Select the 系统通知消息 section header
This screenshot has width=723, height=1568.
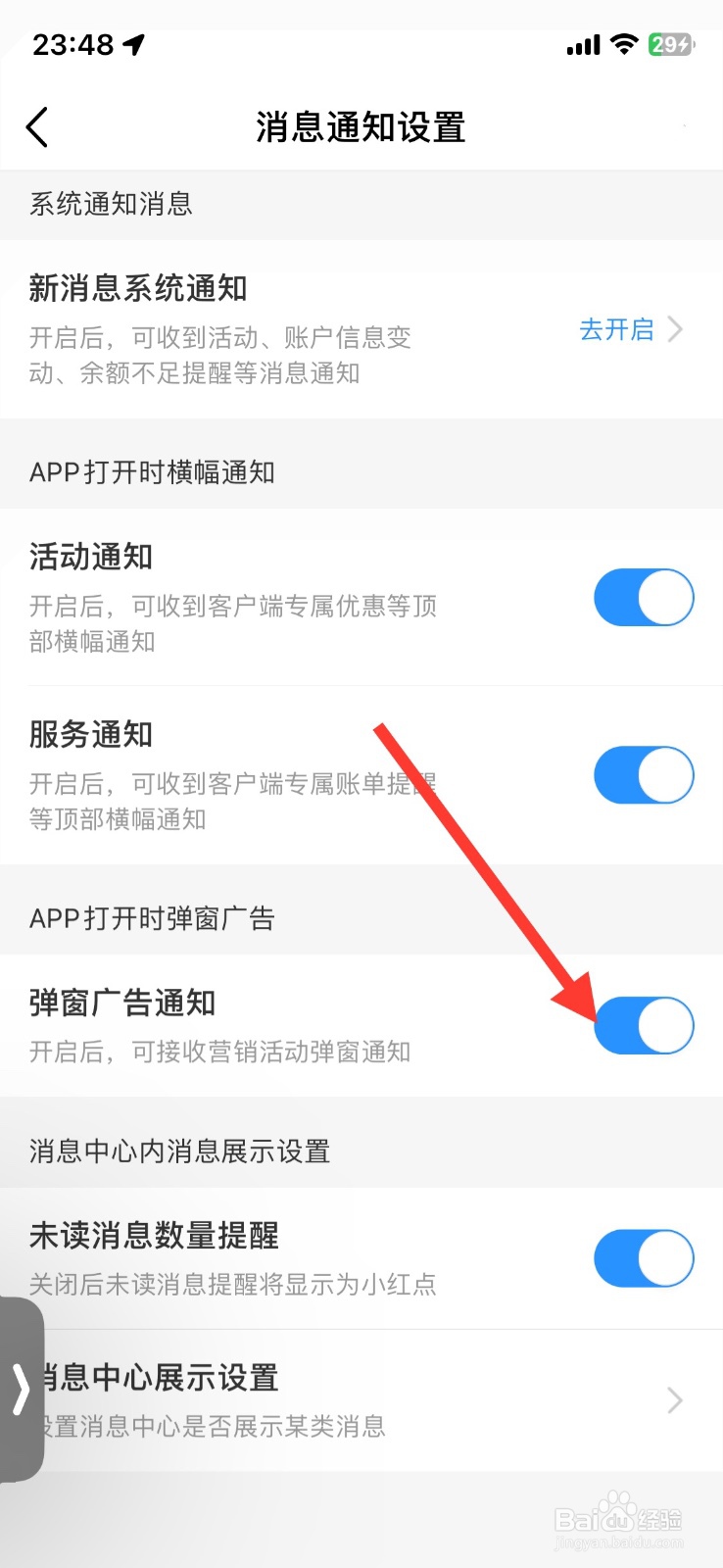coord(110,205)
